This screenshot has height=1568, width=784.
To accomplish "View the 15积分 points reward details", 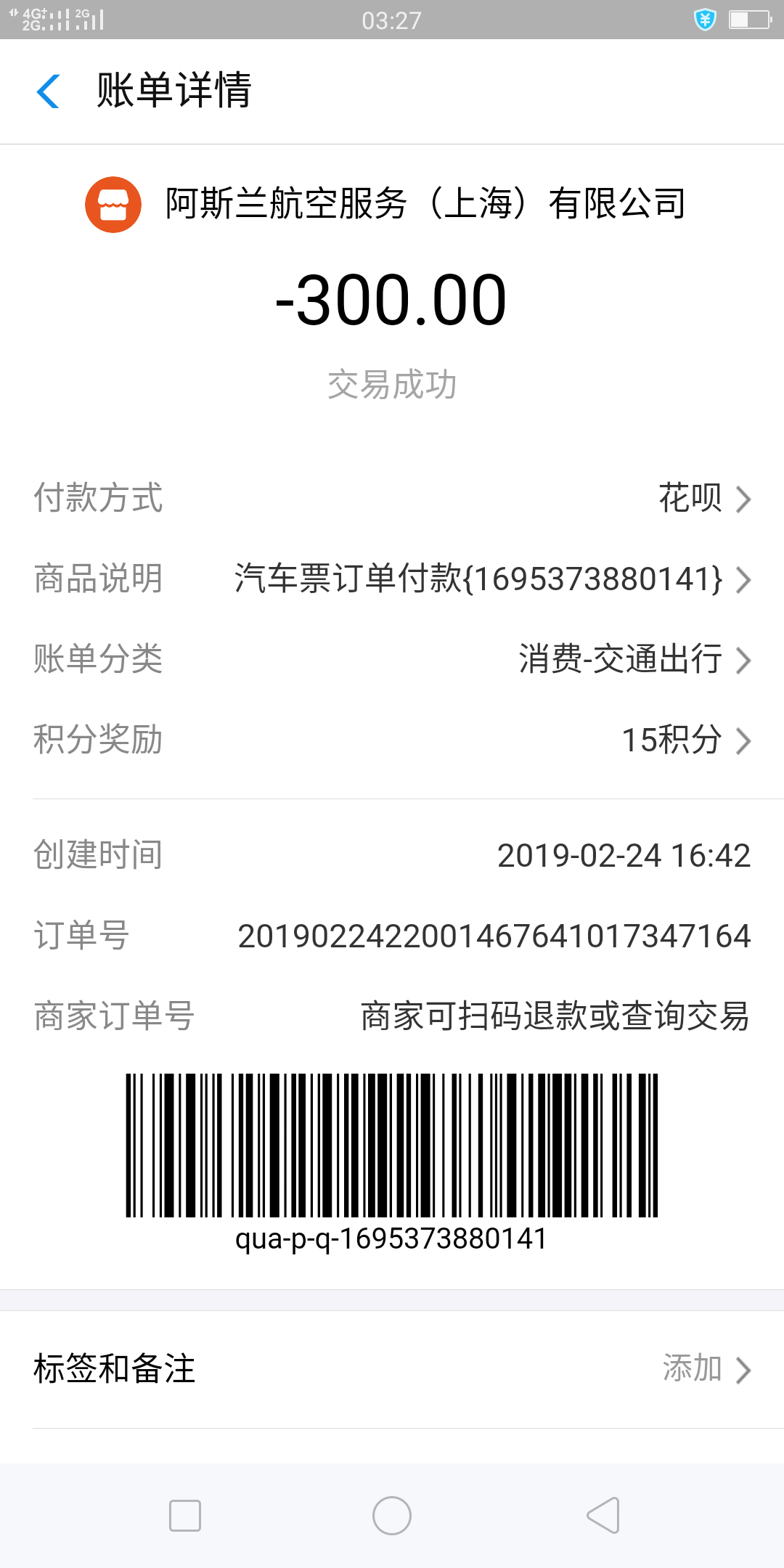I will pos(392,740).
